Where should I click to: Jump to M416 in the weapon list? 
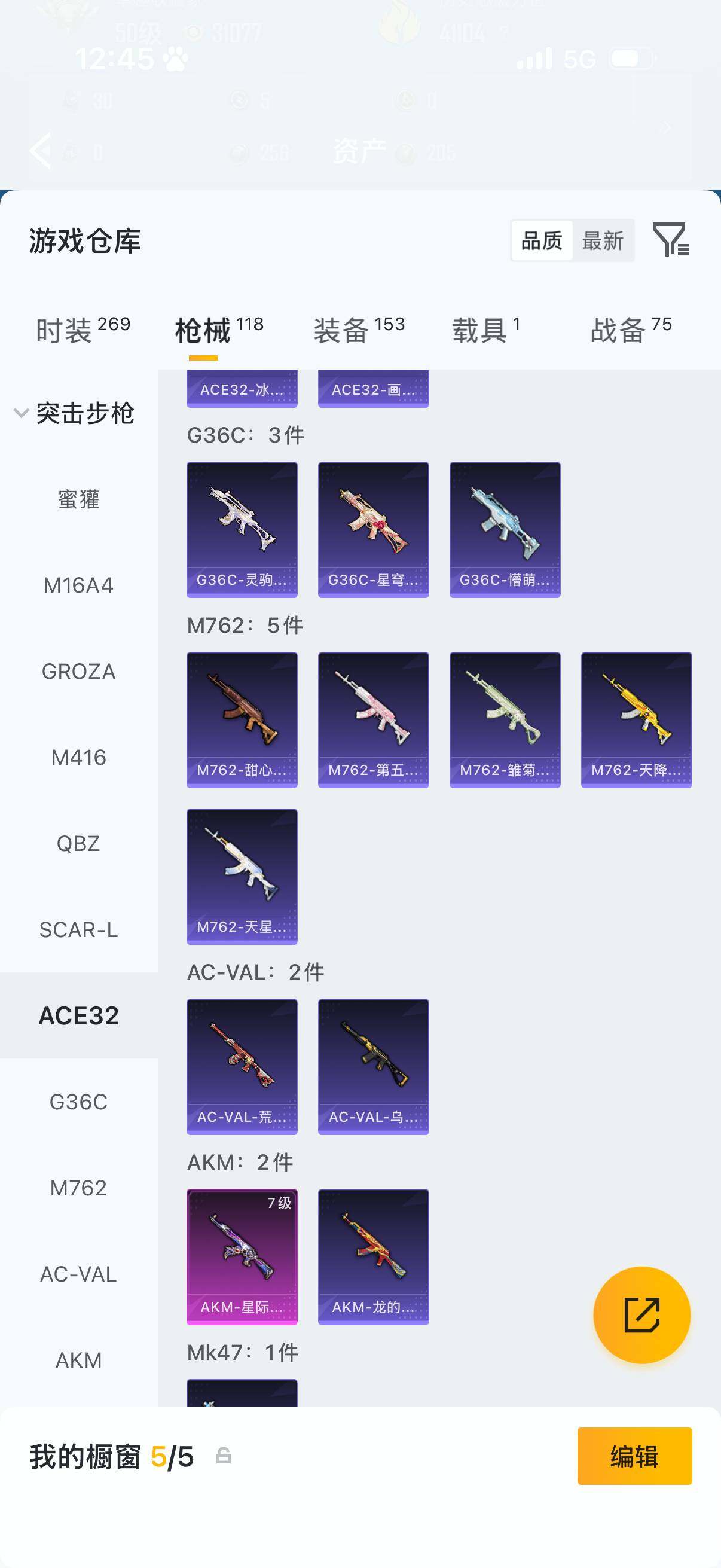78,757
